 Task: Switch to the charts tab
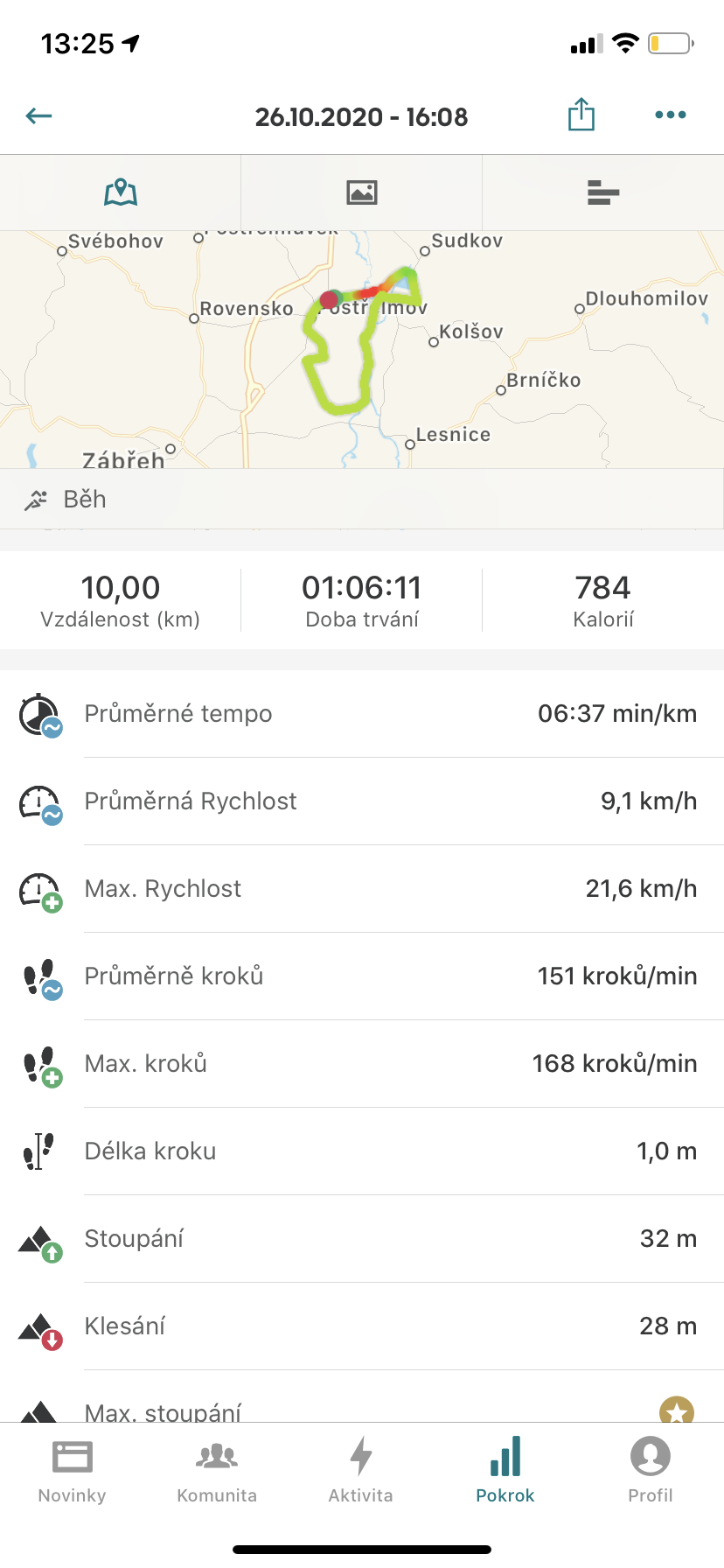(603, 192)
